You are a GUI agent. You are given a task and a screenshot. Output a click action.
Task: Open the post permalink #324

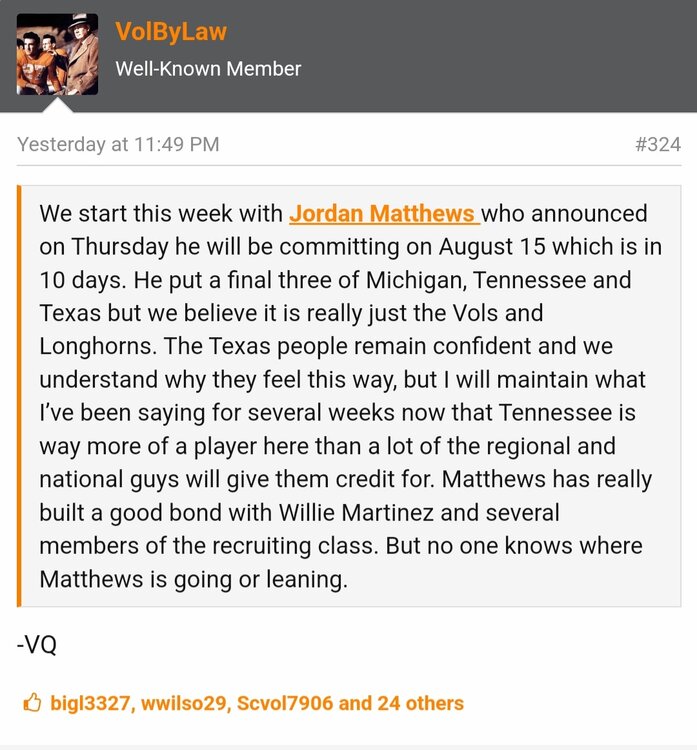pyautogui.click(x=657, y=144)
